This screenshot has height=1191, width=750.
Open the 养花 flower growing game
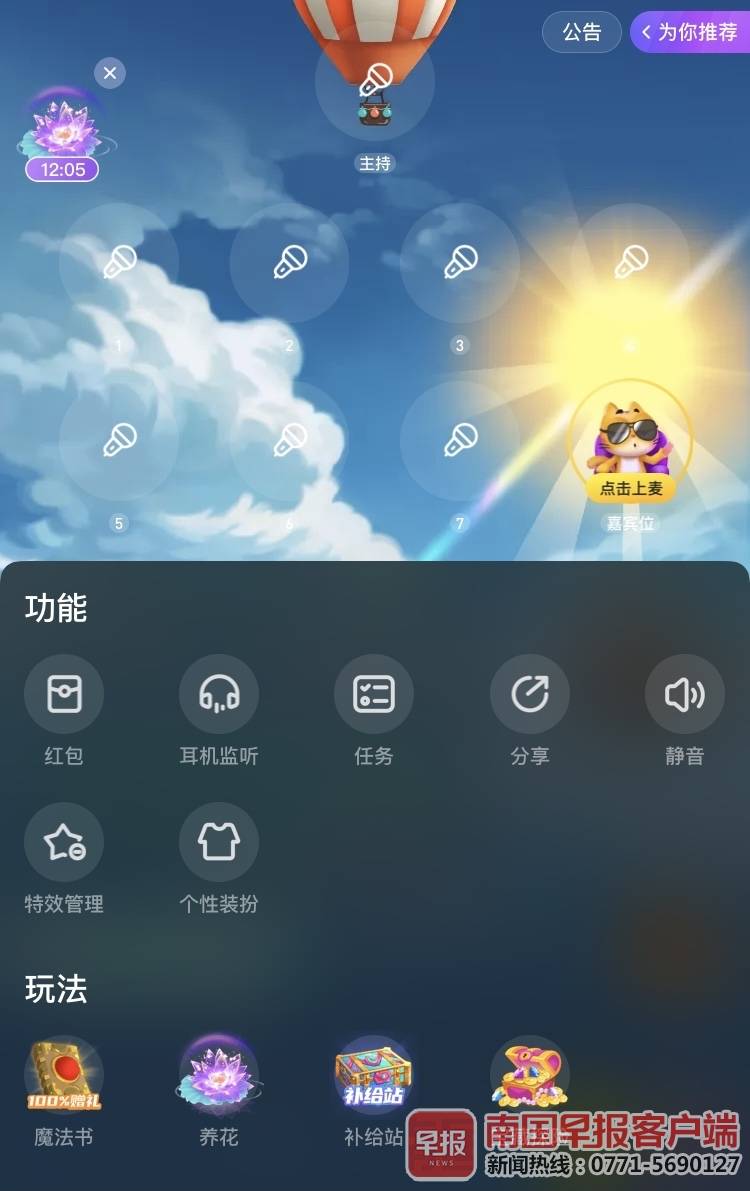tap(219, 1077)
